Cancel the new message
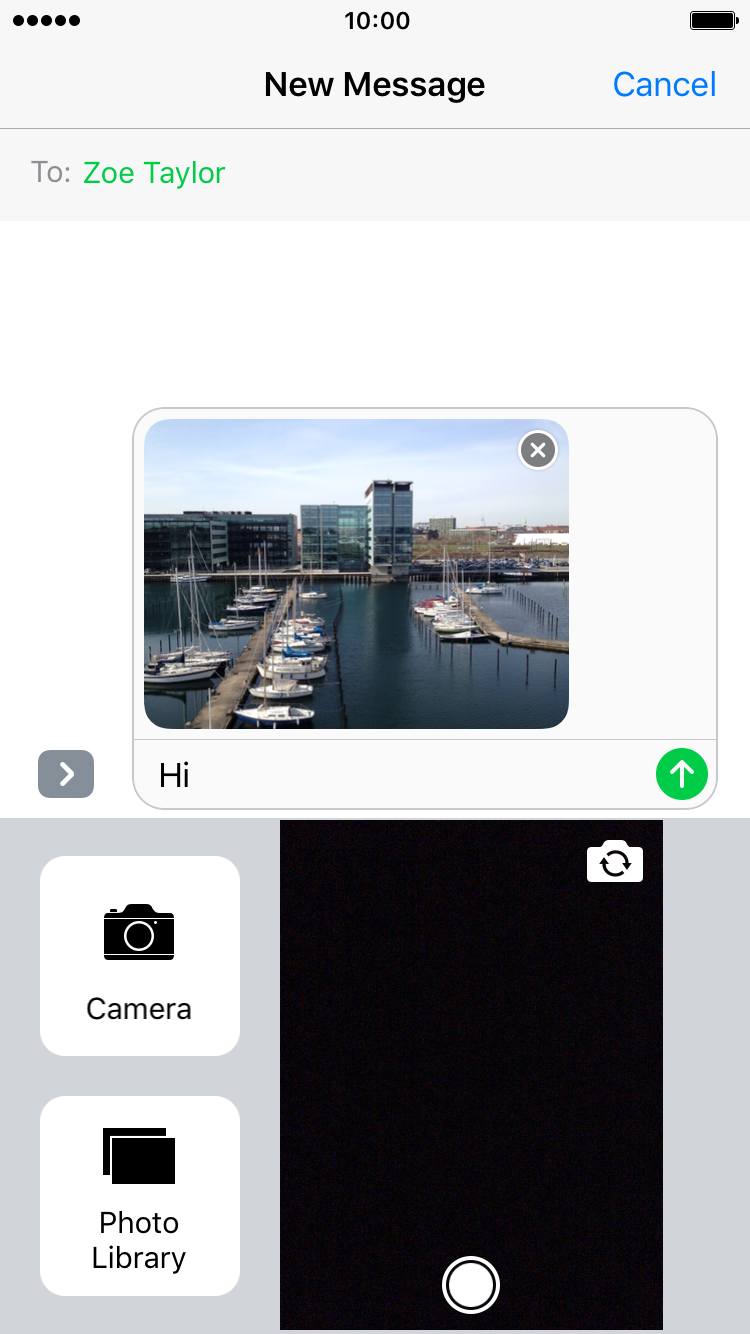This screenshot has height=1334, width=750. (x=664, y=85)
